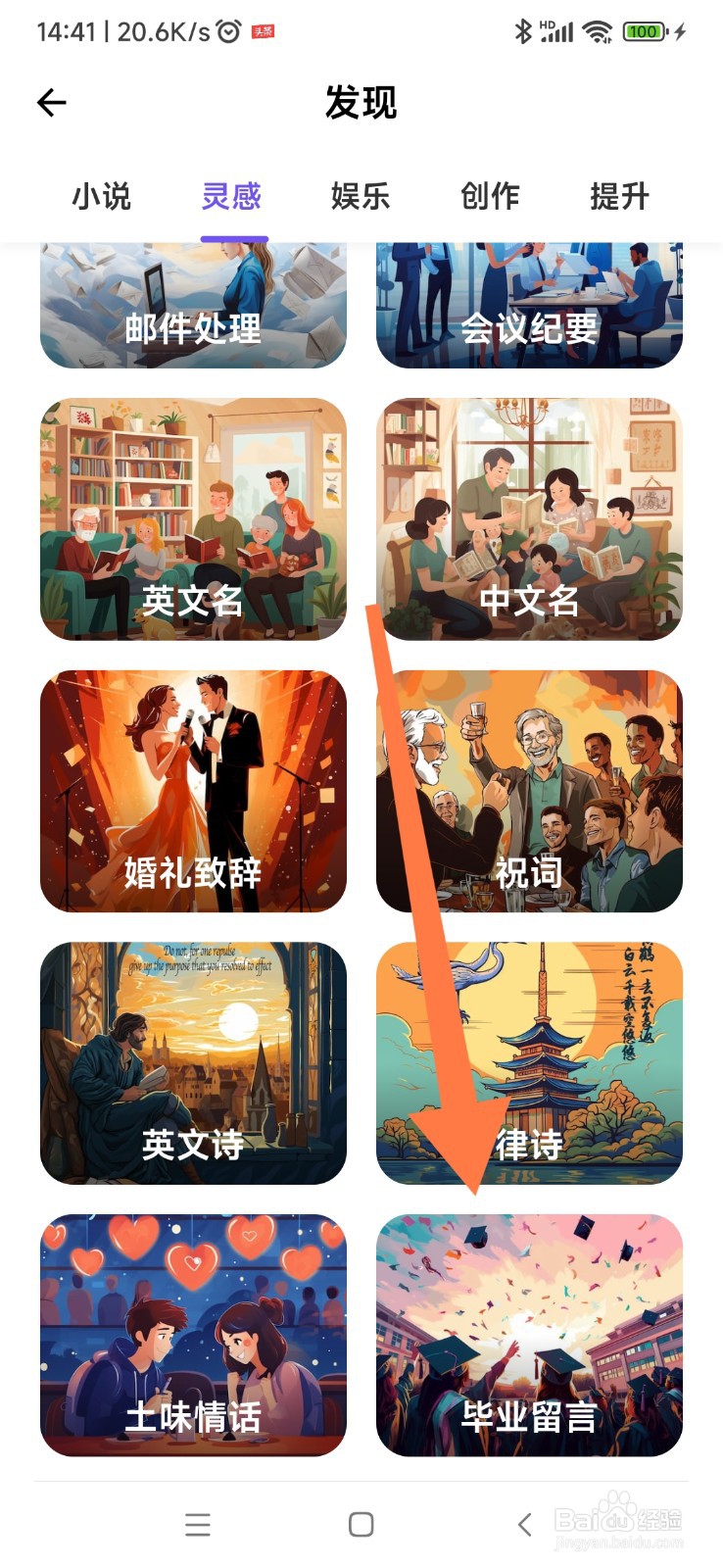
Task: Switch to the 小说 tab
Action: [101, 197]
